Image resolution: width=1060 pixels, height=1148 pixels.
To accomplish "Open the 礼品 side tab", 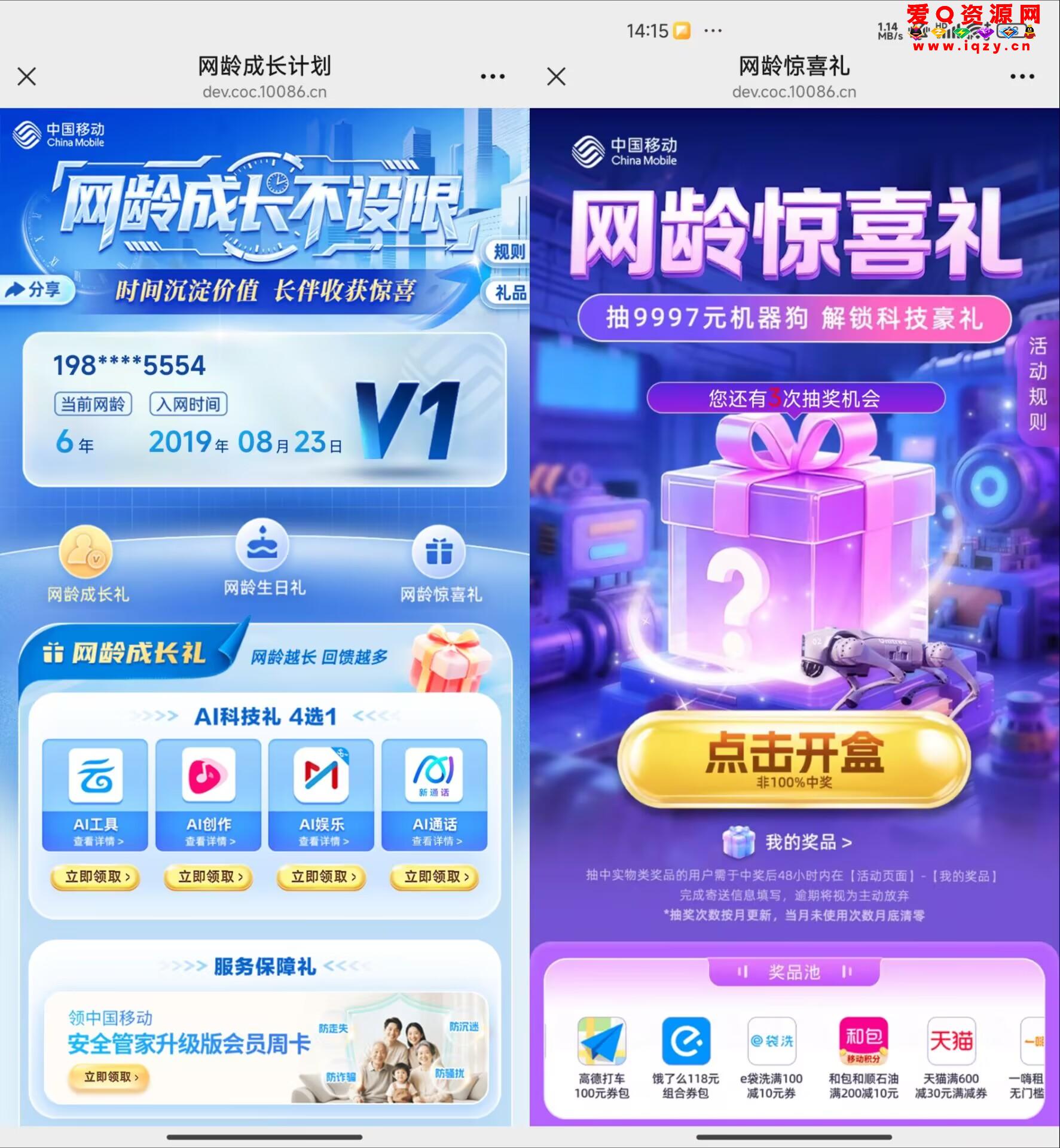I will pos(509,293).
